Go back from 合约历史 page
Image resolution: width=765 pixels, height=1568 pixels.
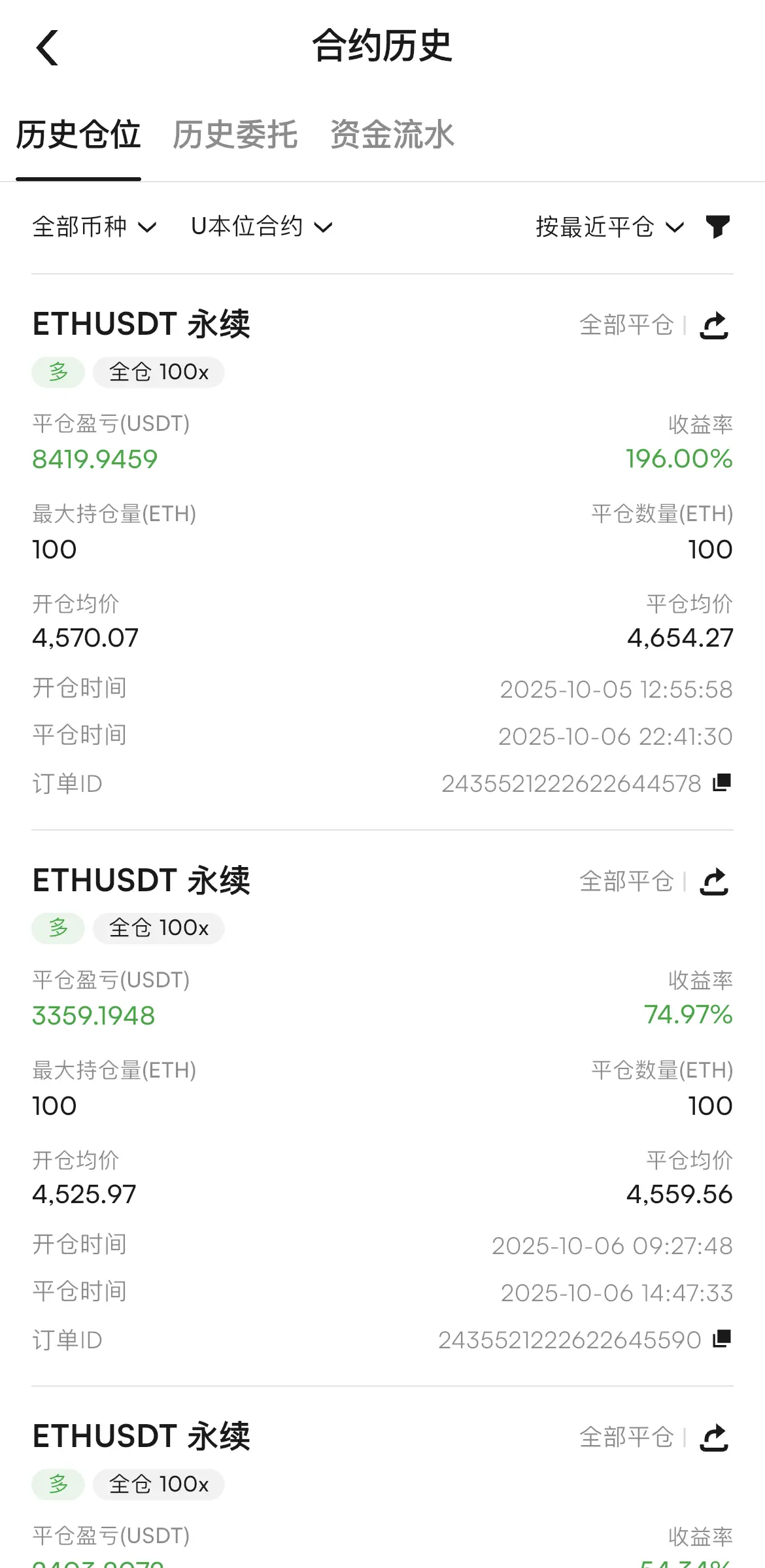pyautogui.click(x=47, y=48)
